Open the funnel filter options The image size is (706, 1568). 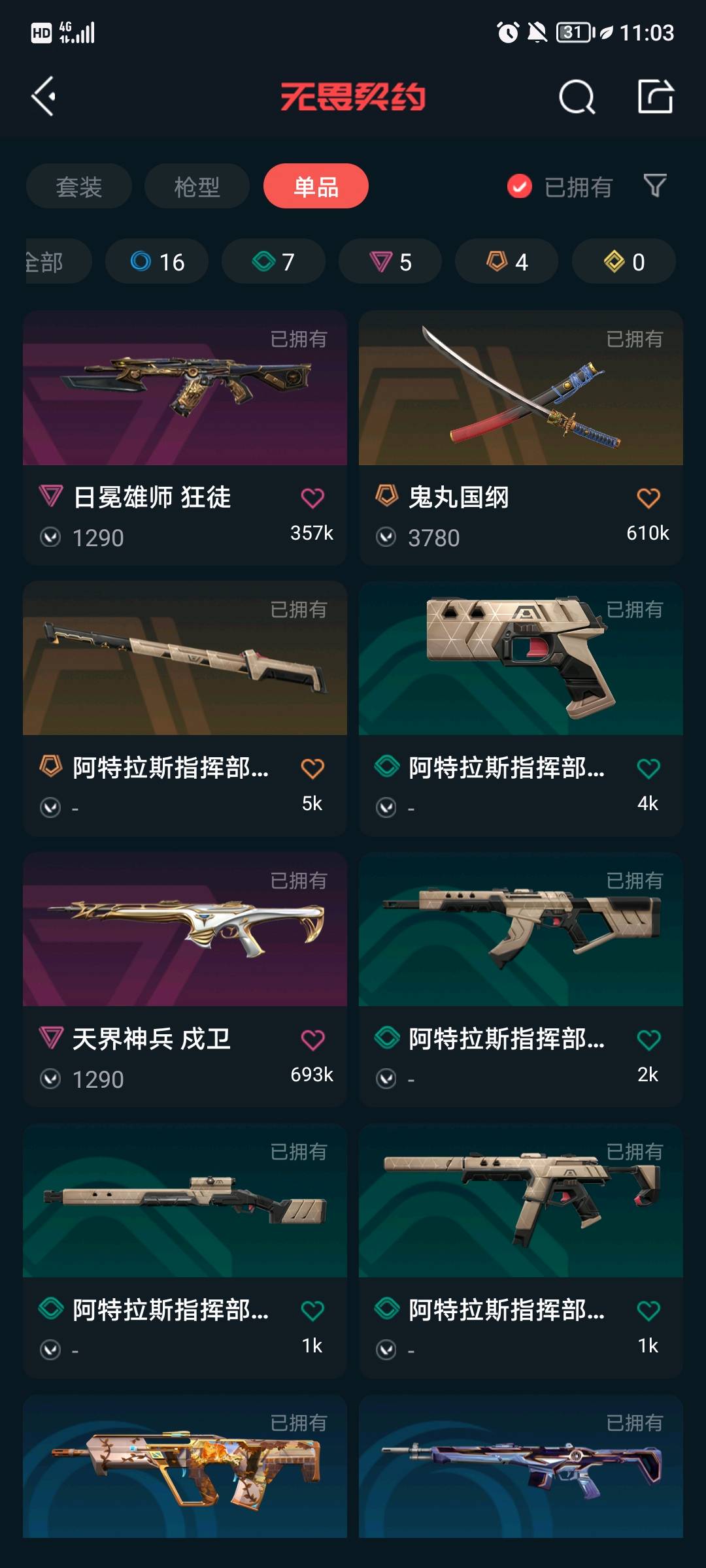click(x=655, y=186)
